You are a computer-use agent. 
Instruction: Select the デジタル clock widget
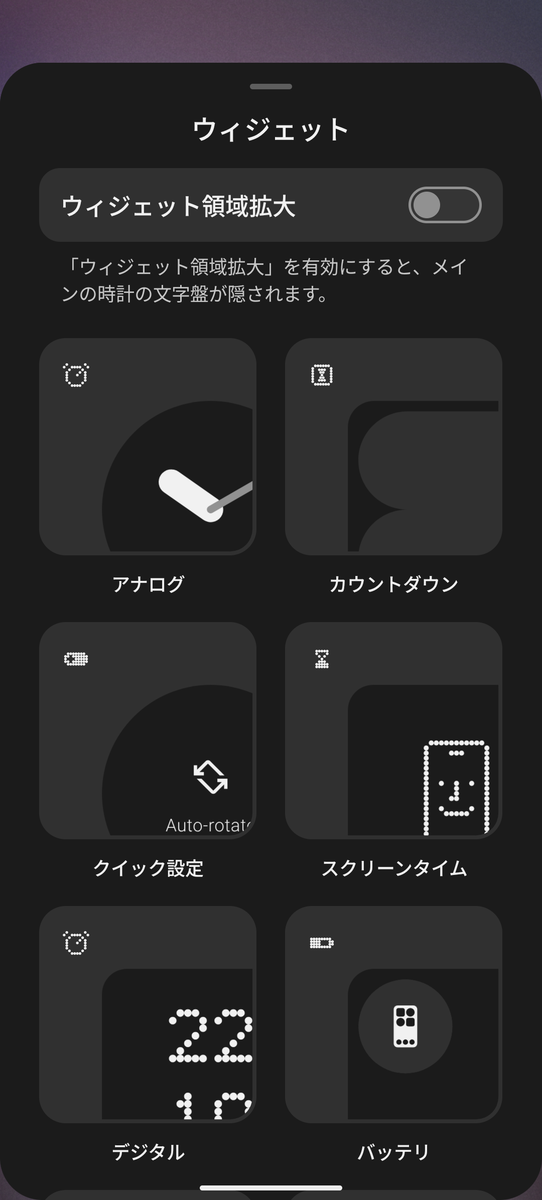click(x=148, y=1015)
